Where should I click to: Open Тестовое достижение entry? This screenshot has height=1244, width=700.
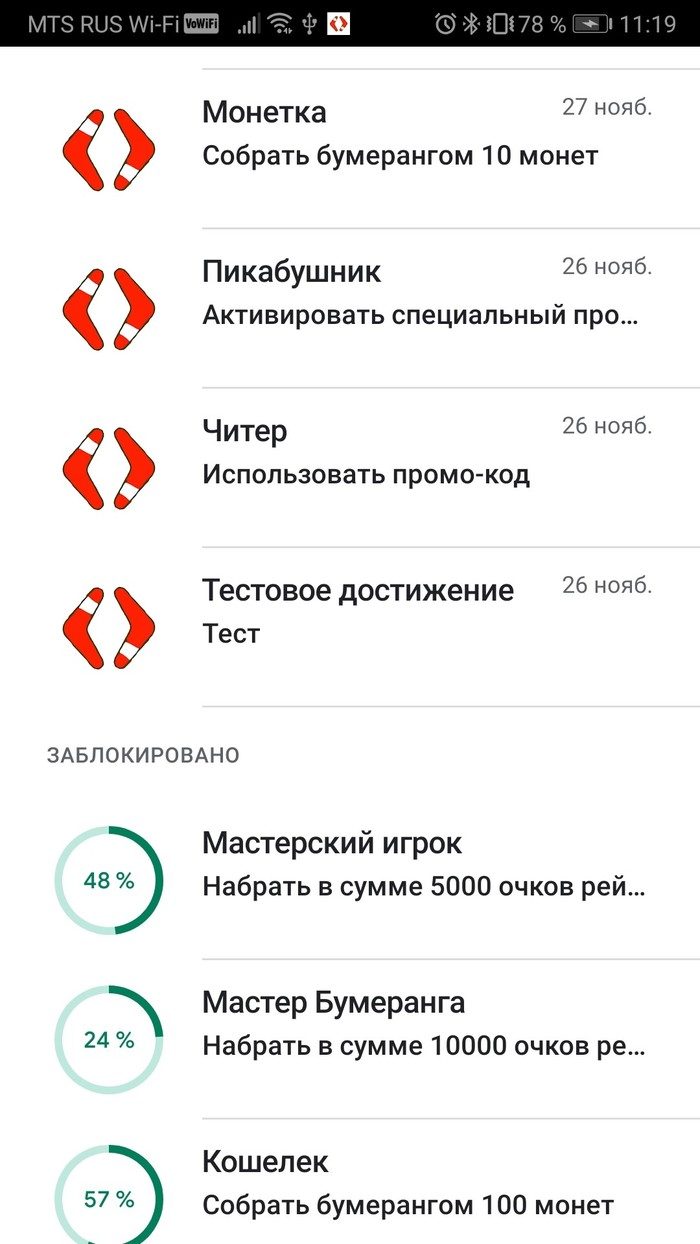coord(400,612)
